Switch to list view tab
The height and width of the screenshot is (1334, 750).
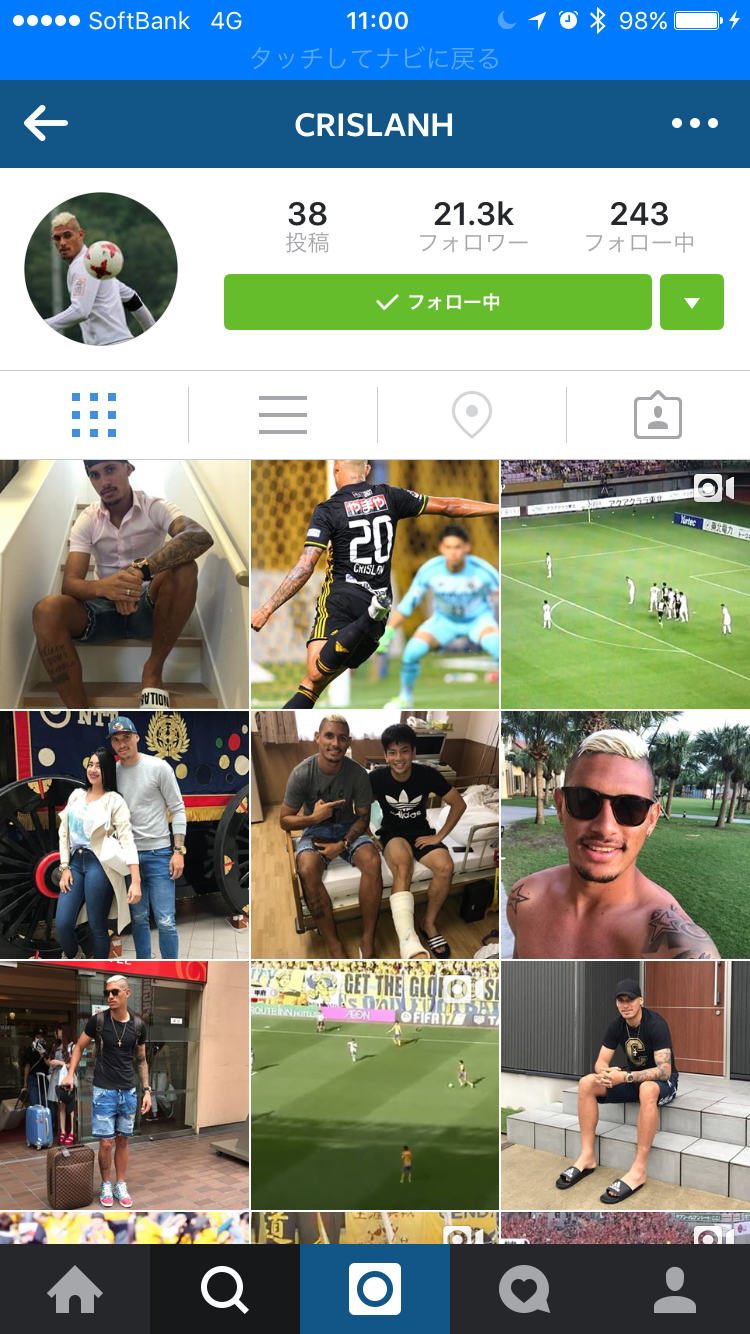[283, 415]
